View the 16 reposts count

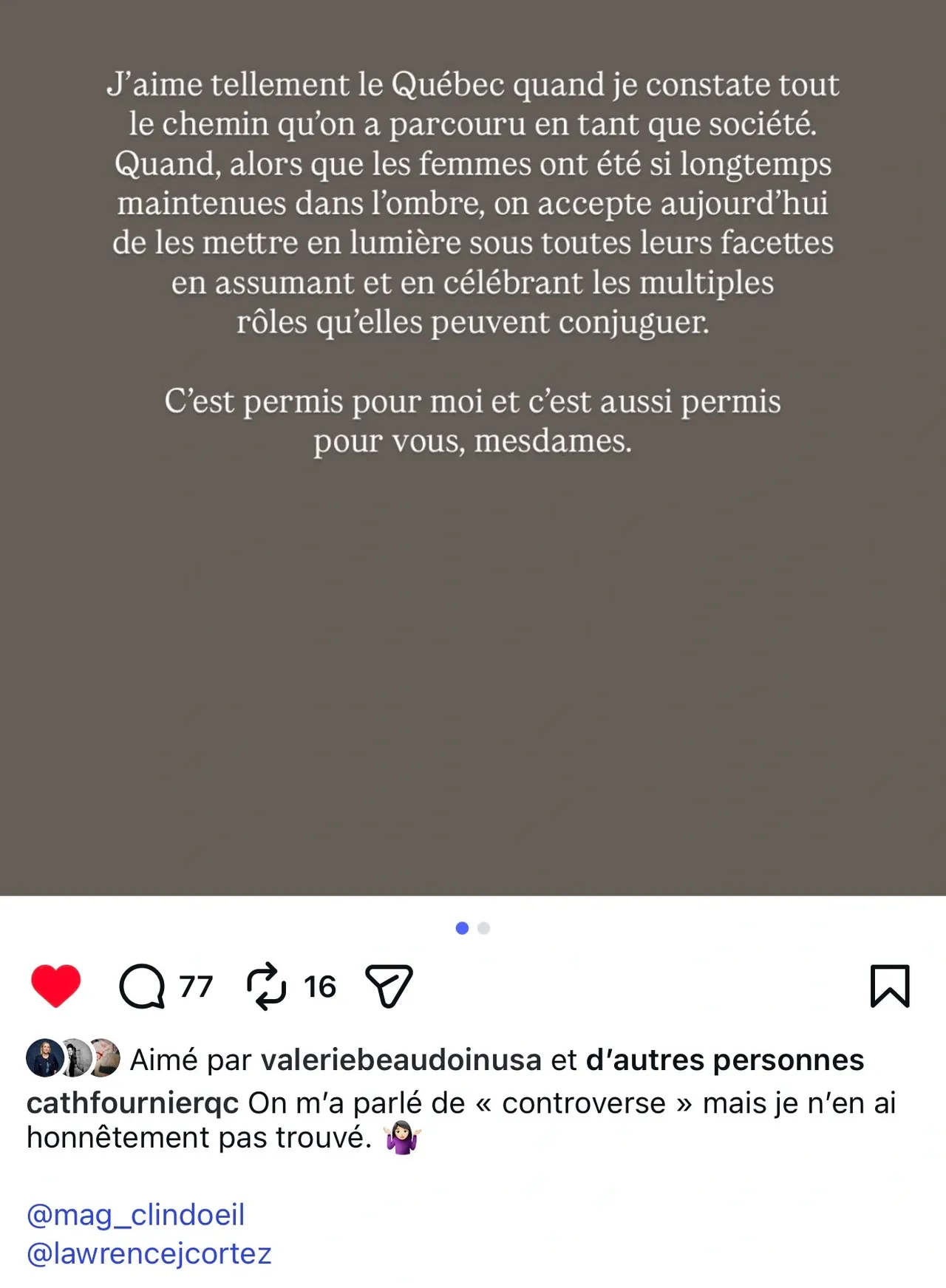click(319, 986)
